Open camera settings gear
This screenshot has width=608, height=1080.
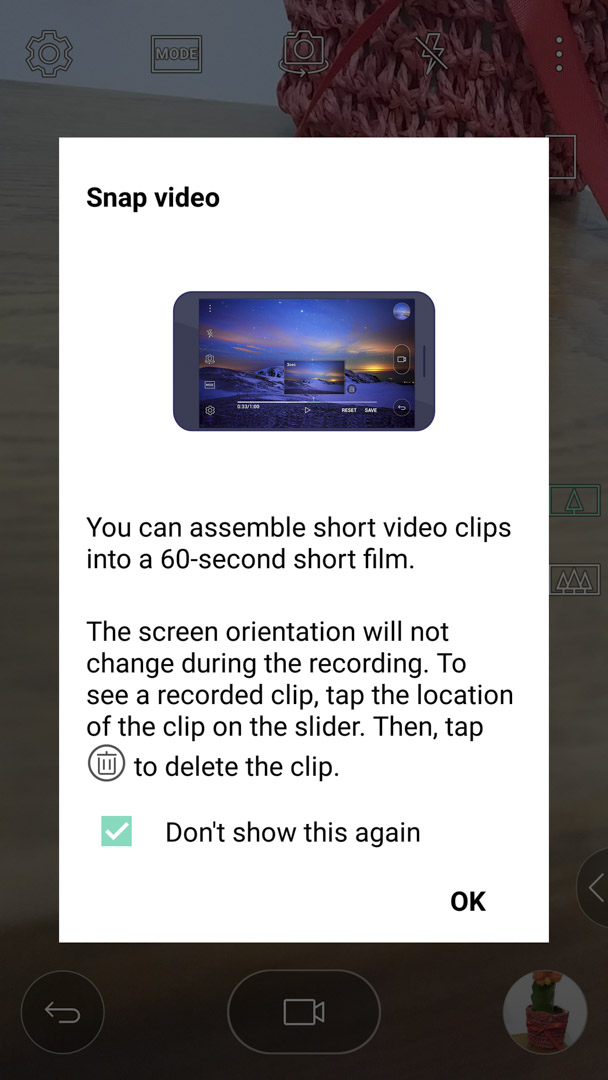pyautogui.click(x=49, y=53)
